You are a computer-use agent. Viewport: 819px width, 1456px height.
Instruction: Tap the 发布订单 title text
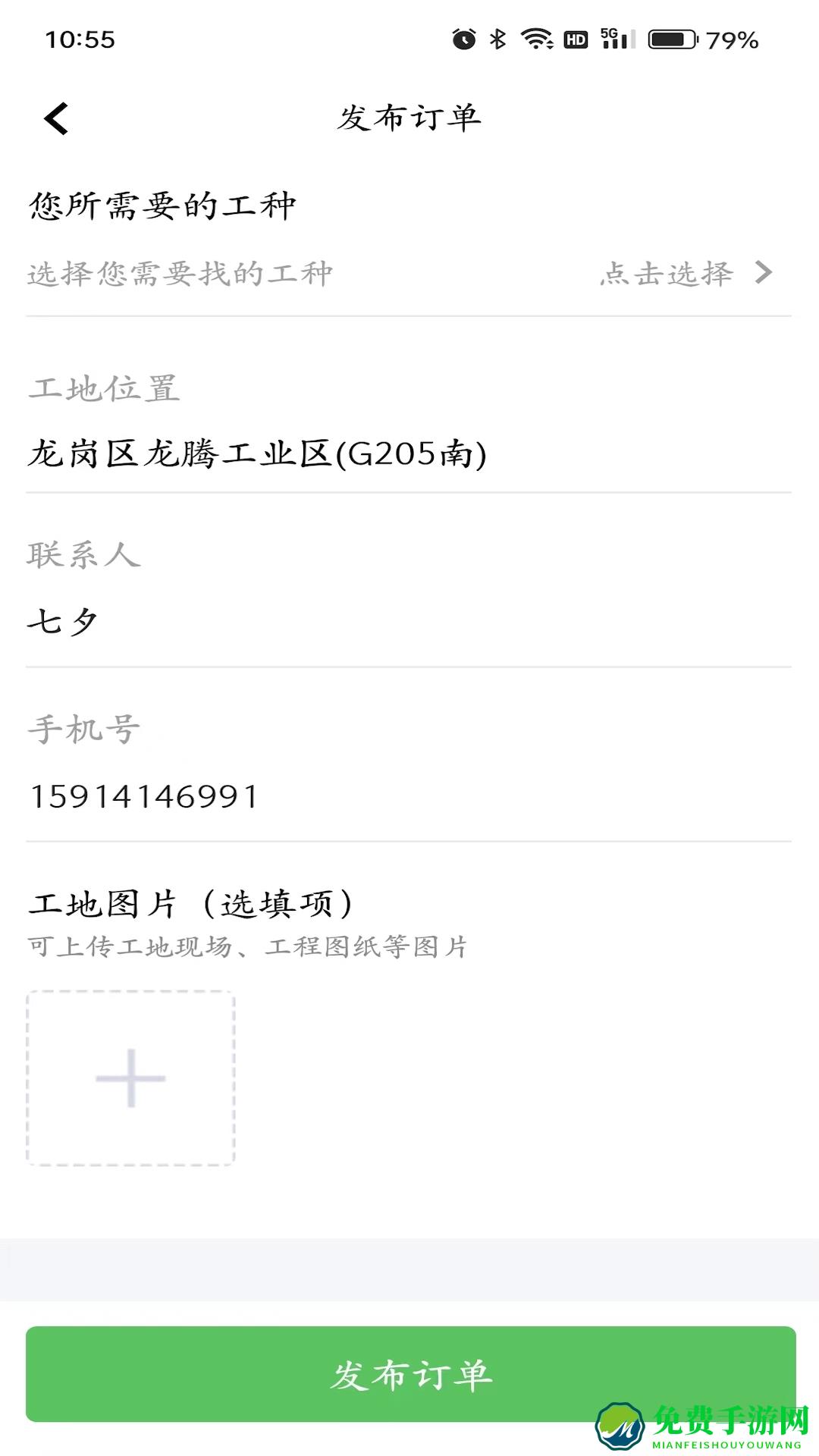pyautogui.click(x=409, y=118)
